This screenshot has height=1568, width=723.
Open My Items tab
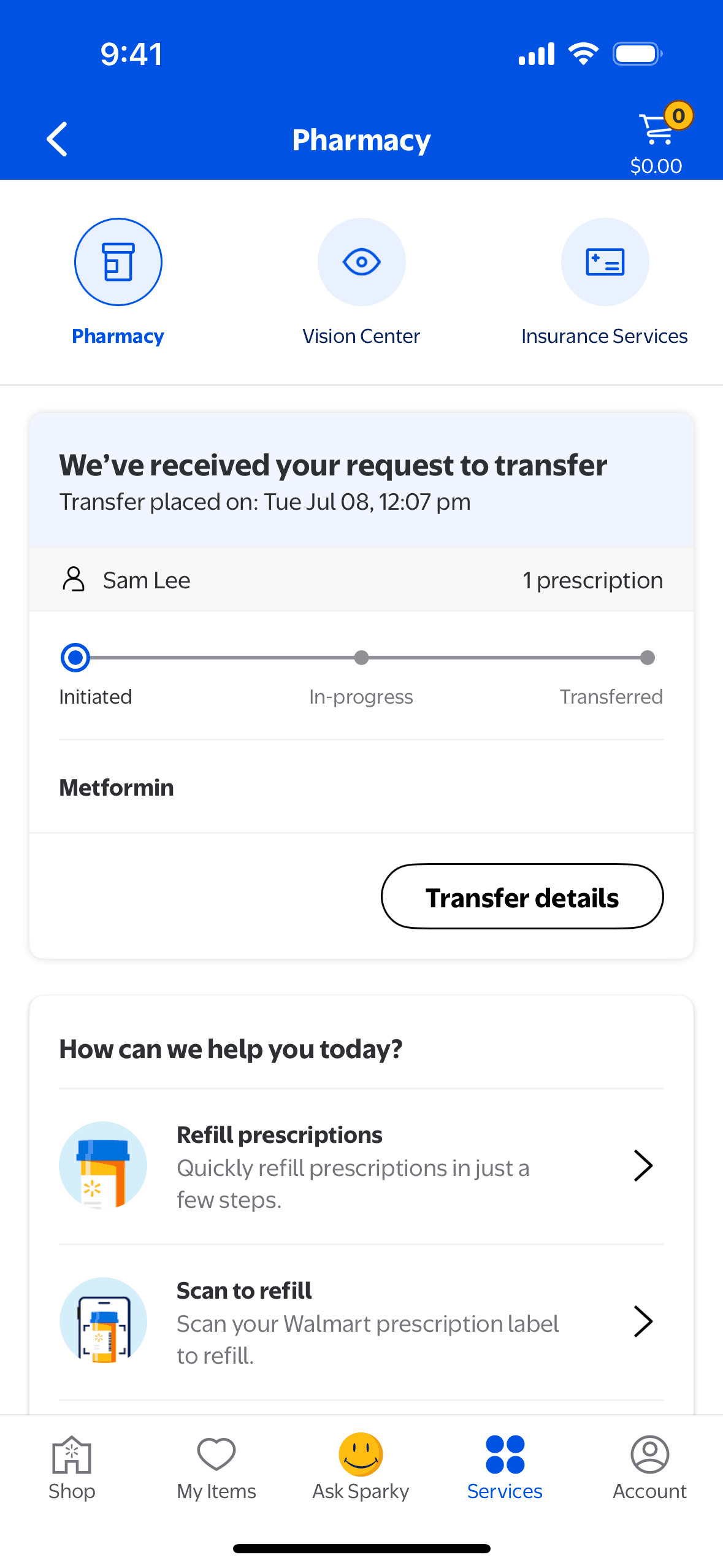click(216, 1467)
